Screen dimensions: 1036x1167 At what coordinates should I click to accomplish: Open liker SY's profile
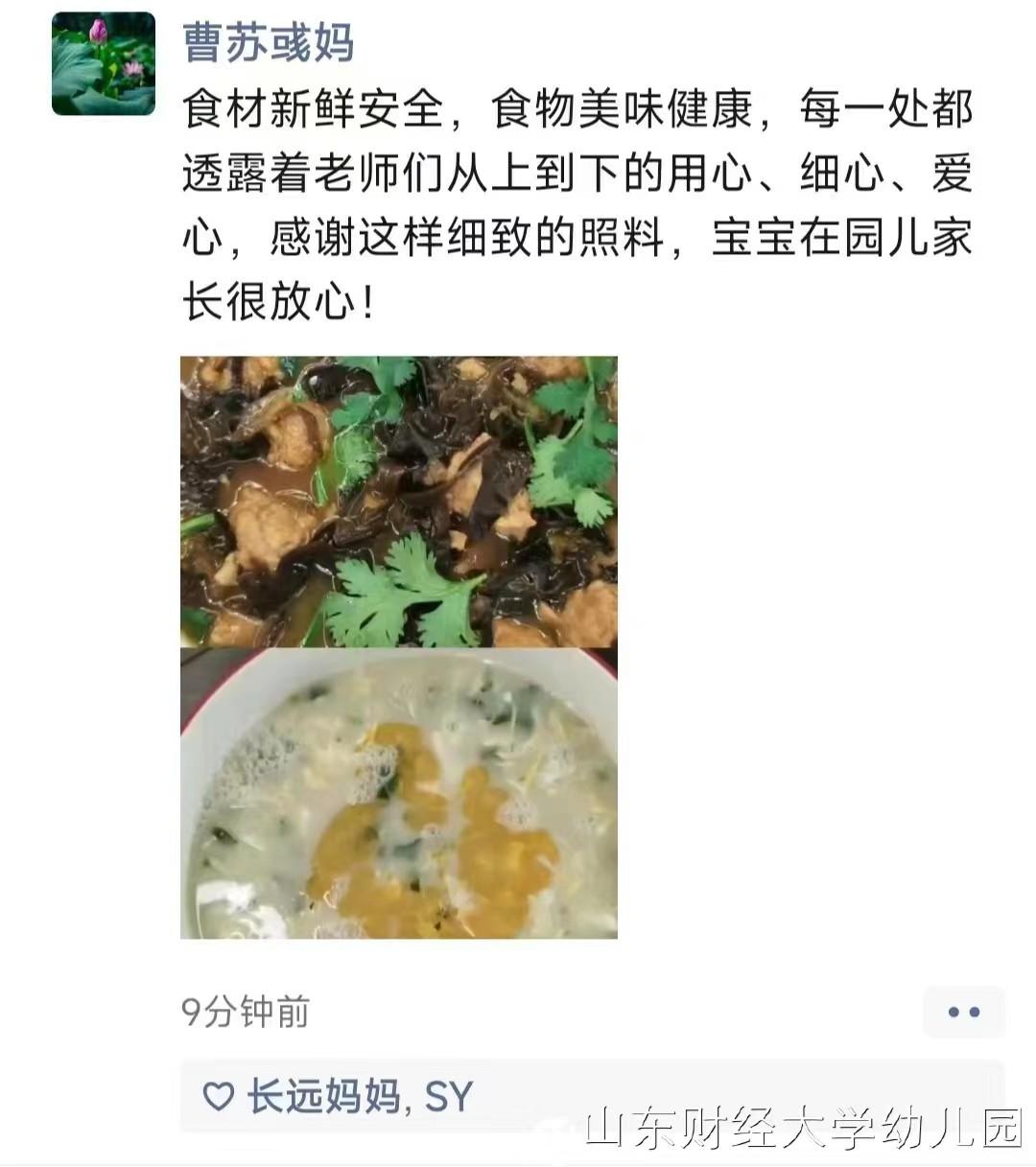449,1097
